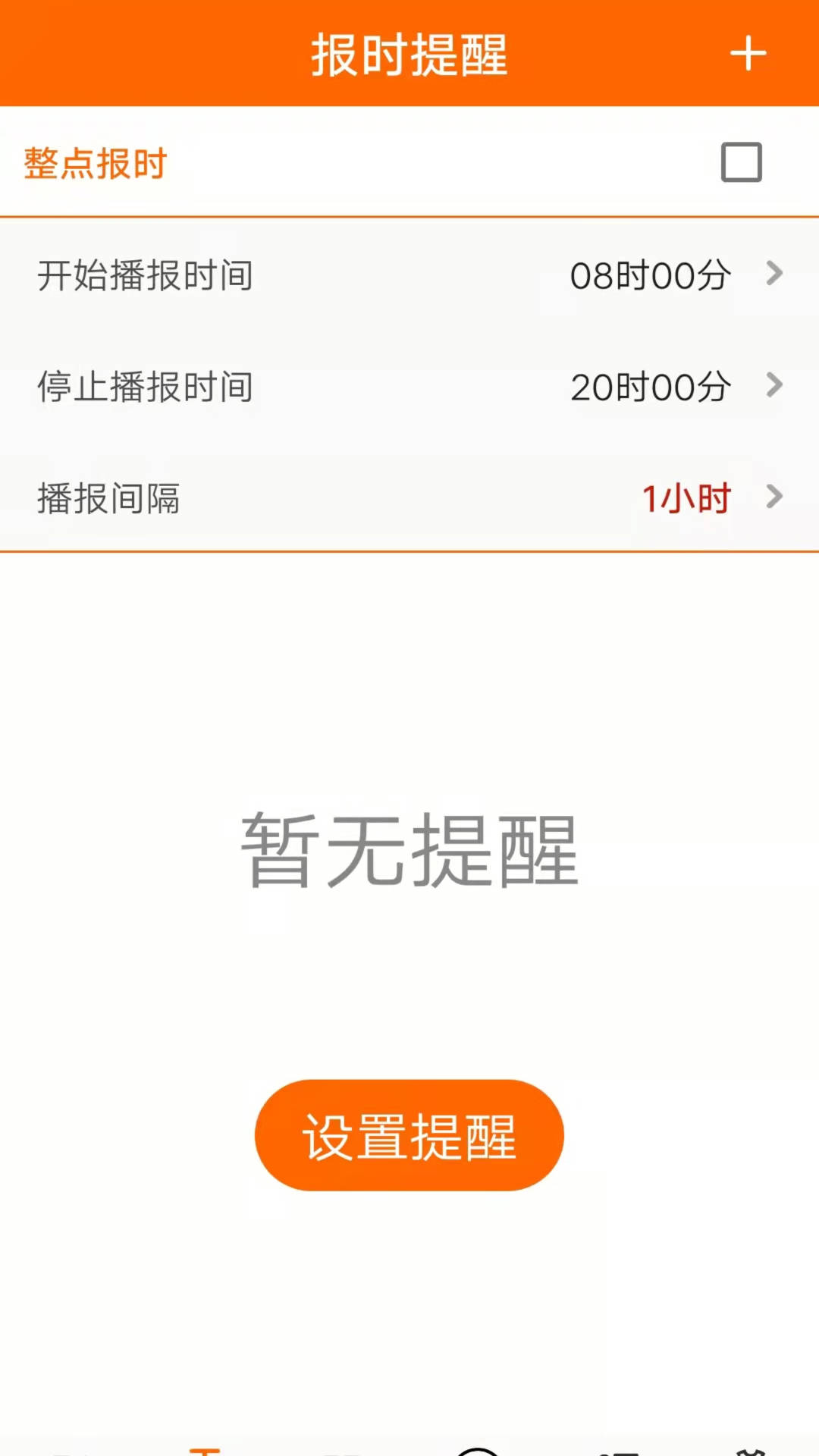Tap the rightmost icon in the bottom bar
This screenshot has width=819, height=1456.
(749, 1445)
